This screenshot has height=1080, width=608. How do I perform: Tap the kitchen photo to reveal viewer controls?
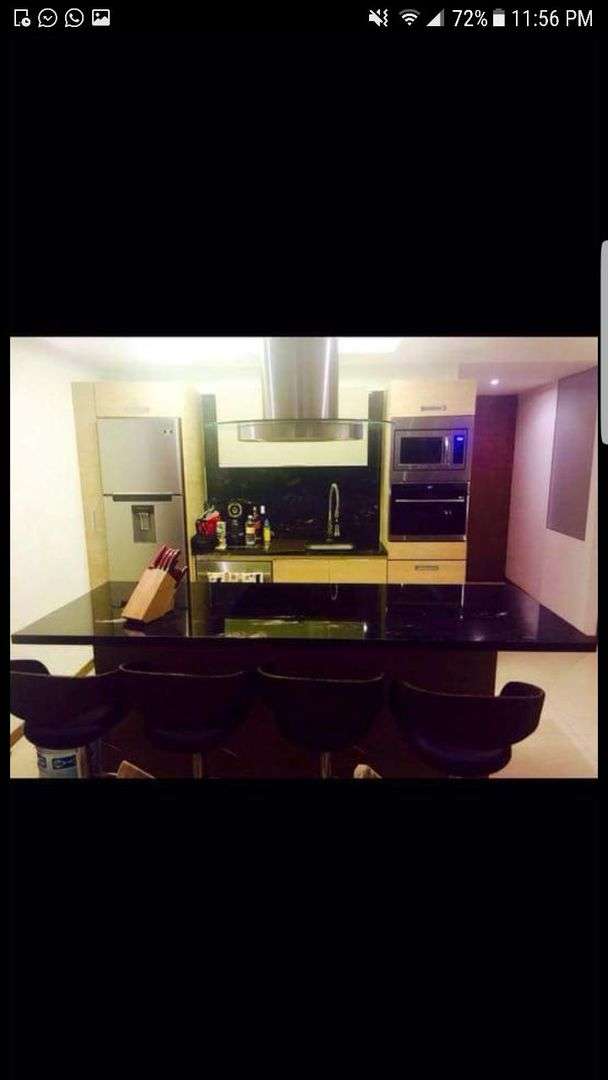(304, 557)
